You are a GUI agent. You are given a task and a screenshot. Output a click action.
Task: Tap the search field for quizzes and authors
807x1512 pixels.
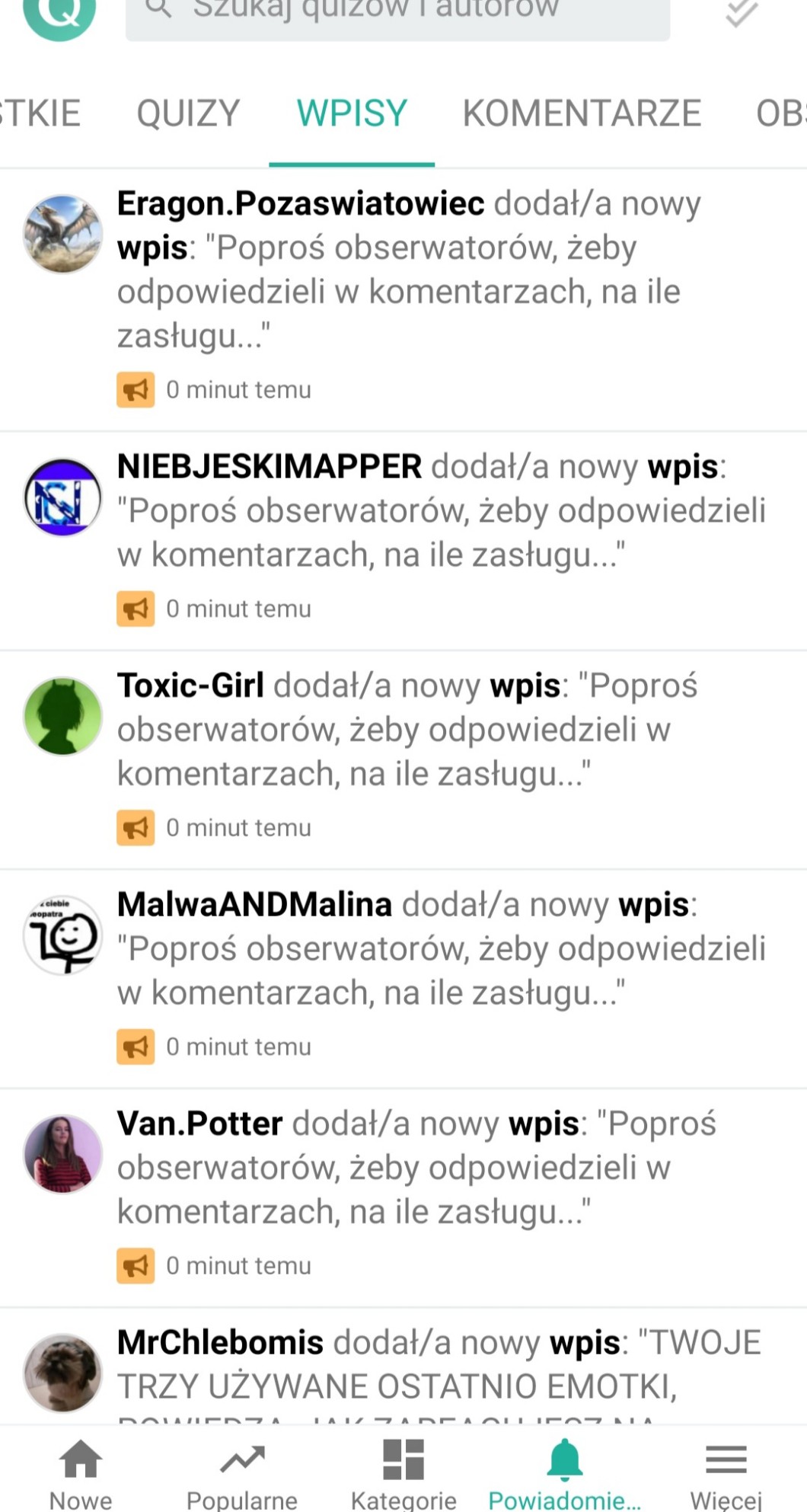tap(397, 15)
